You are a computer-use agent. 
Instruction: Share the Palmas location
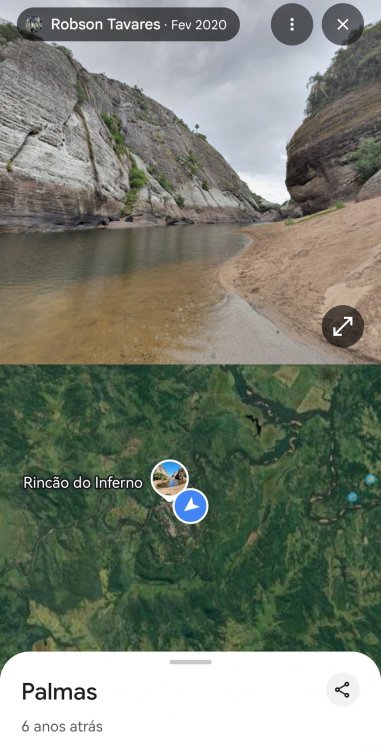click(x=342, y=690)
